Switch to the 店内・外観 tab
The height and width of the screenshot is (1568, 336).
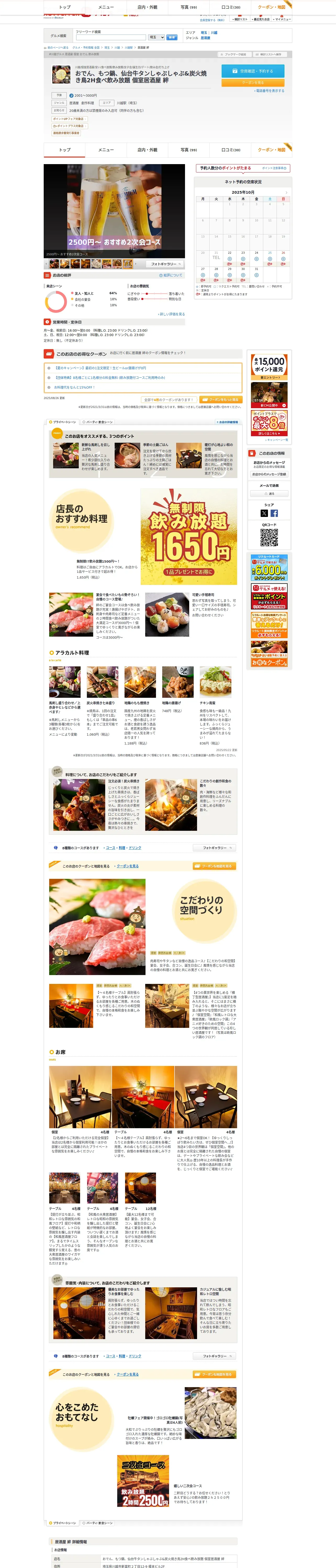tap(148, 150)
